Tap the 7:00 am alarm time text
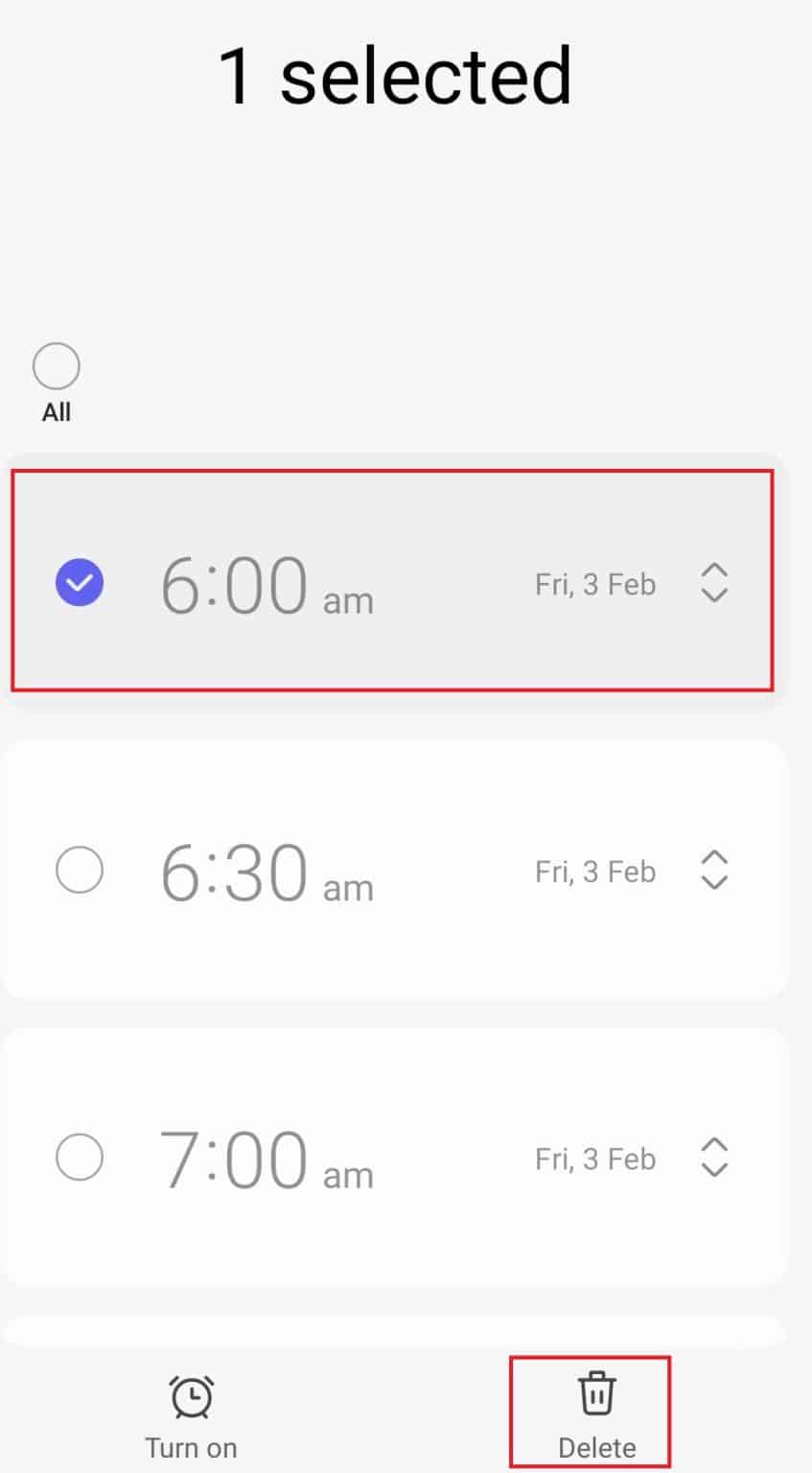Viewport: 812px width, 1473px height. click(x=268, y=1157)
